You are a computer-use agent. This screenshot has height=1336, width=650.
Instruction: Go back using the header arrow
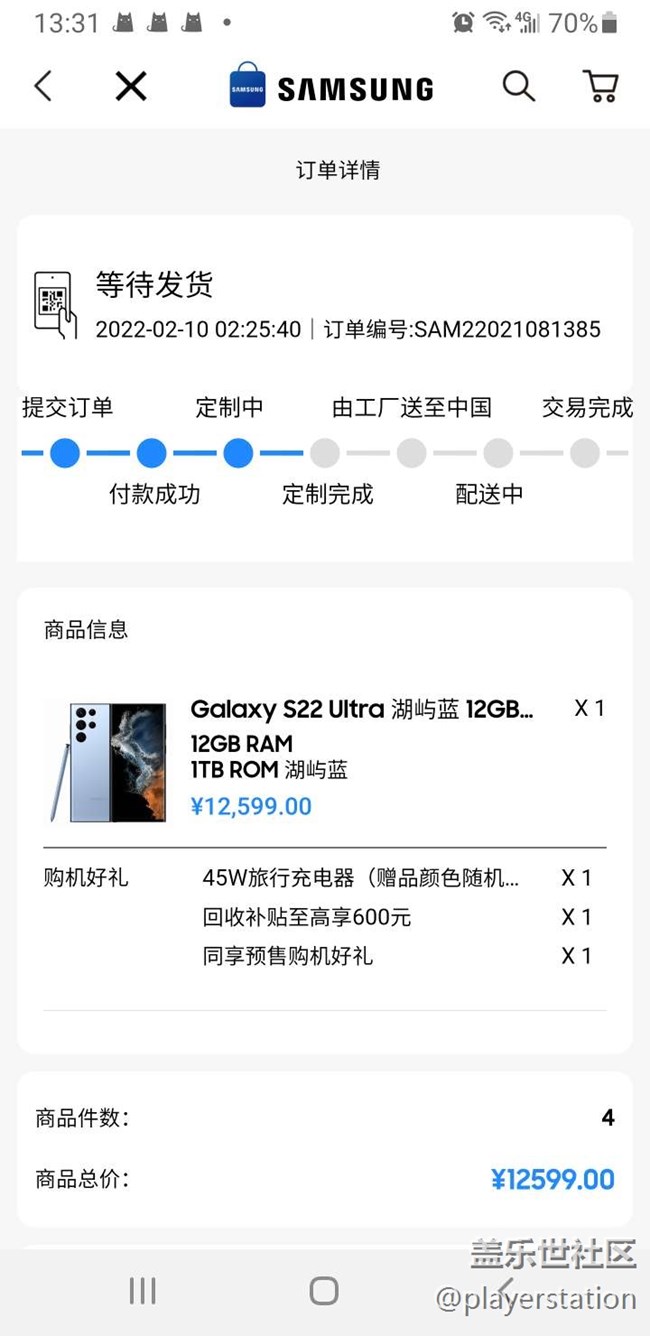pos(43,87)
